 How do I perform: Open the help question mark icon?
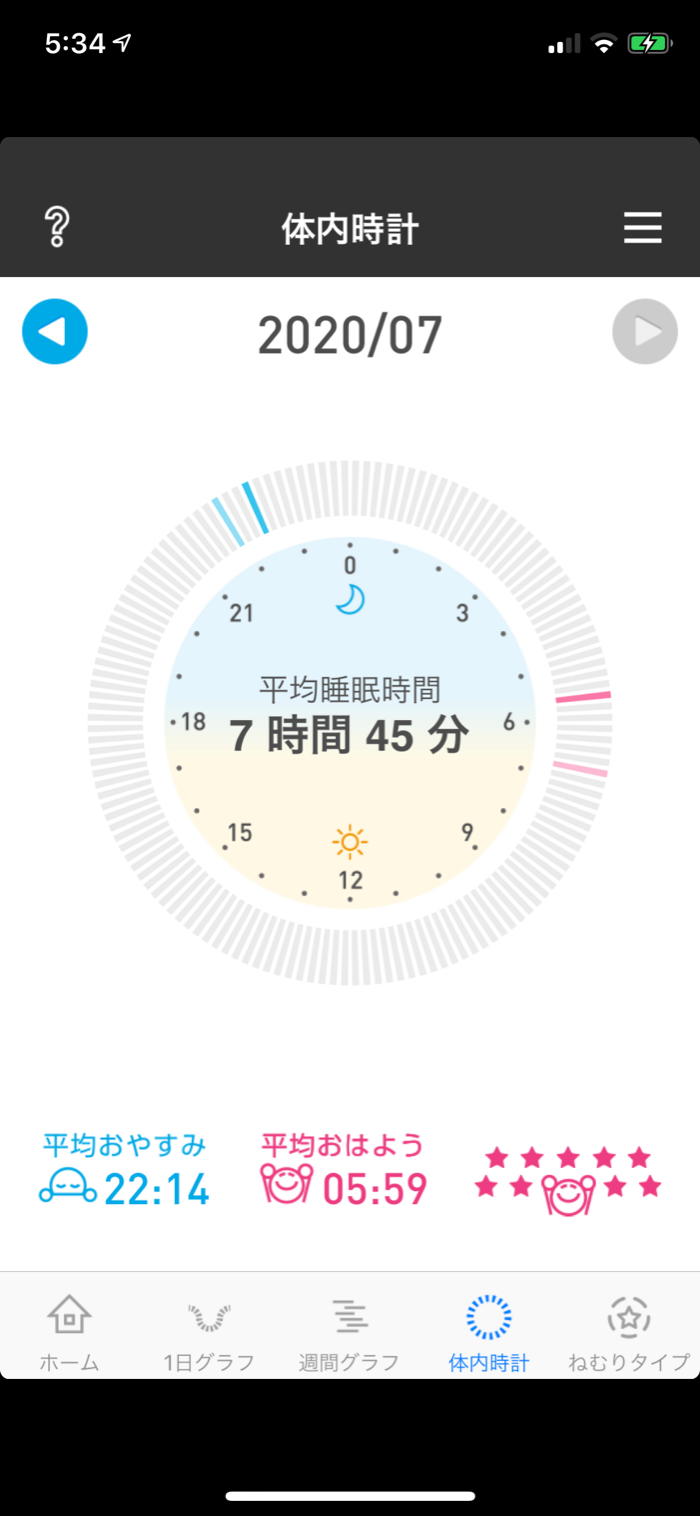pos(57,228)
